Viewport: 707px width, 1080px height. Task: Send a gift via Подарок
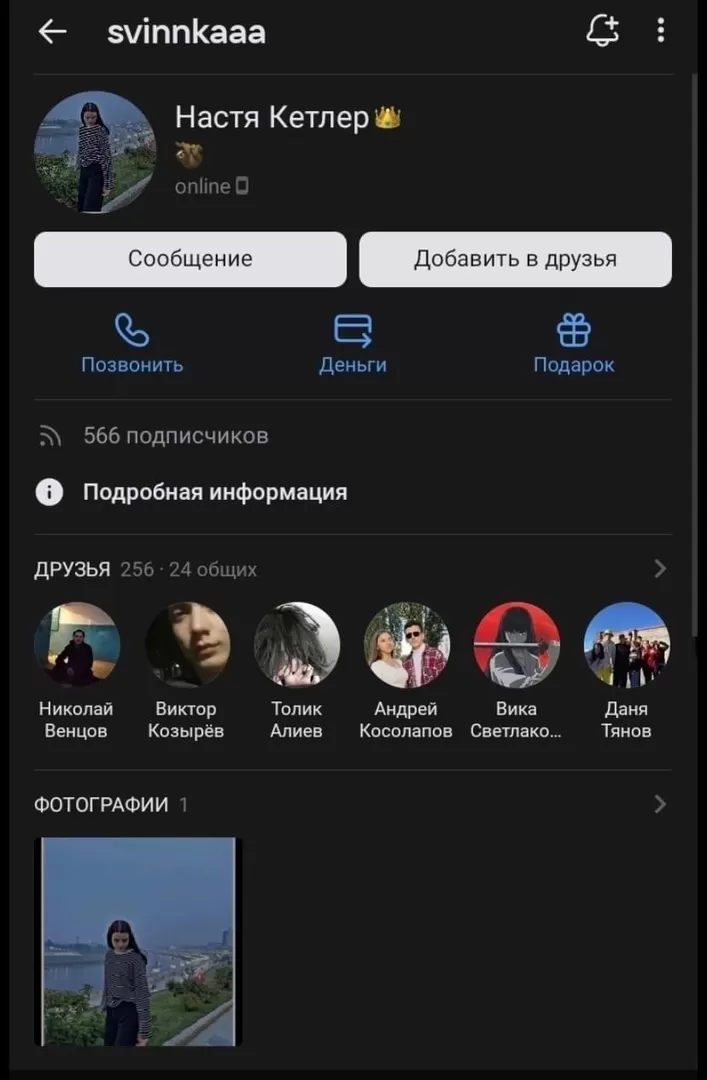574,343
